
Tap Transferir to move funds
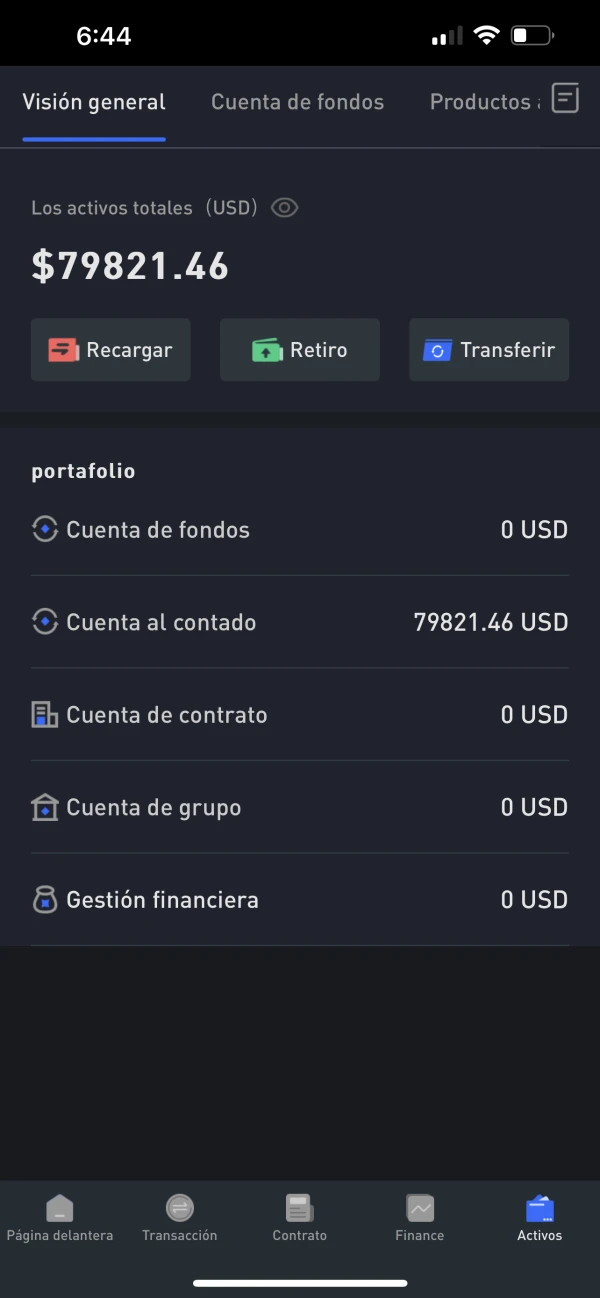coord(489,350)
